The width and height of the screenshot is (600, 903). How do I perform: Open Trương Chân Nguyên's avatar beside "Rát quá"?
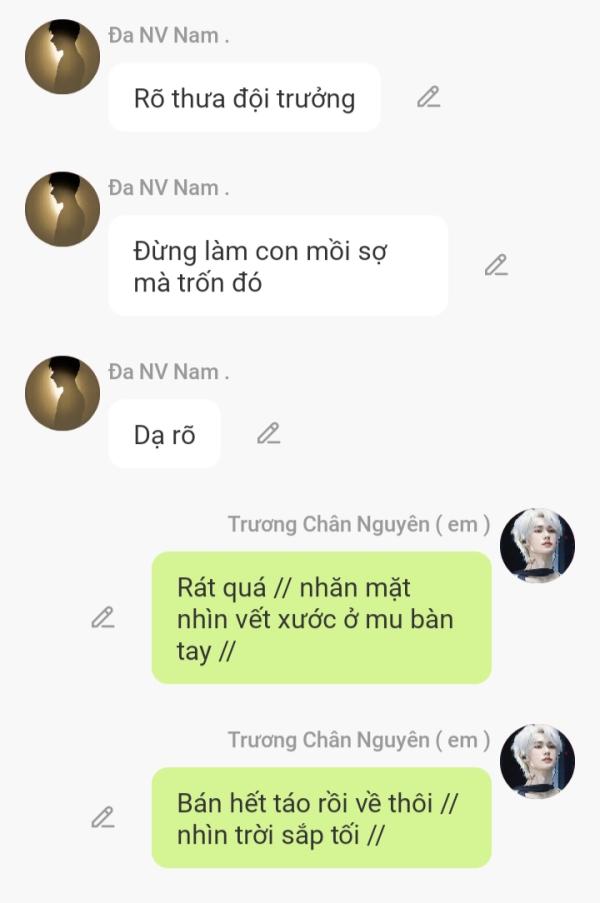(x=537, y=546)
